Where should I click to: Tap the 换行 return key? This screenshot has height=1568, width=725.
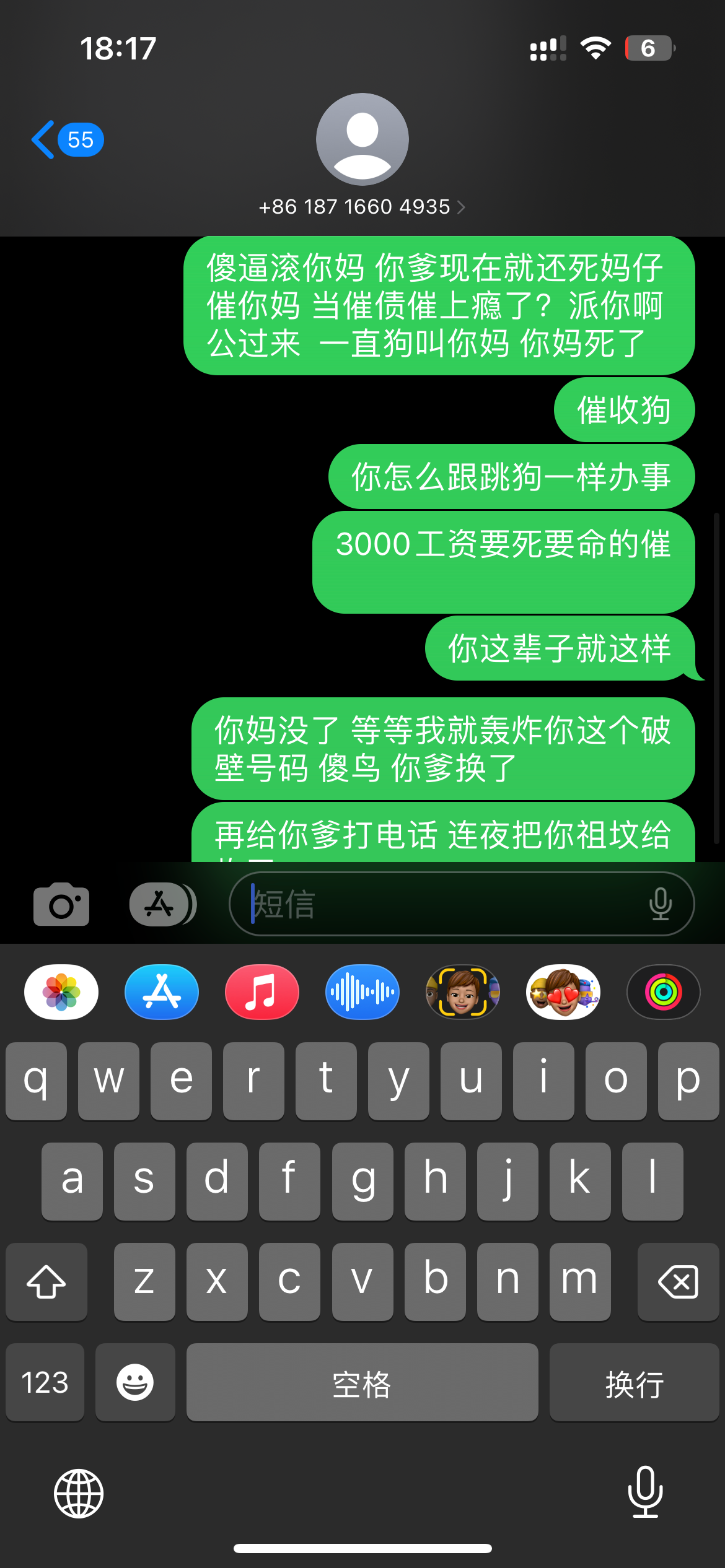coord(634,1382)
